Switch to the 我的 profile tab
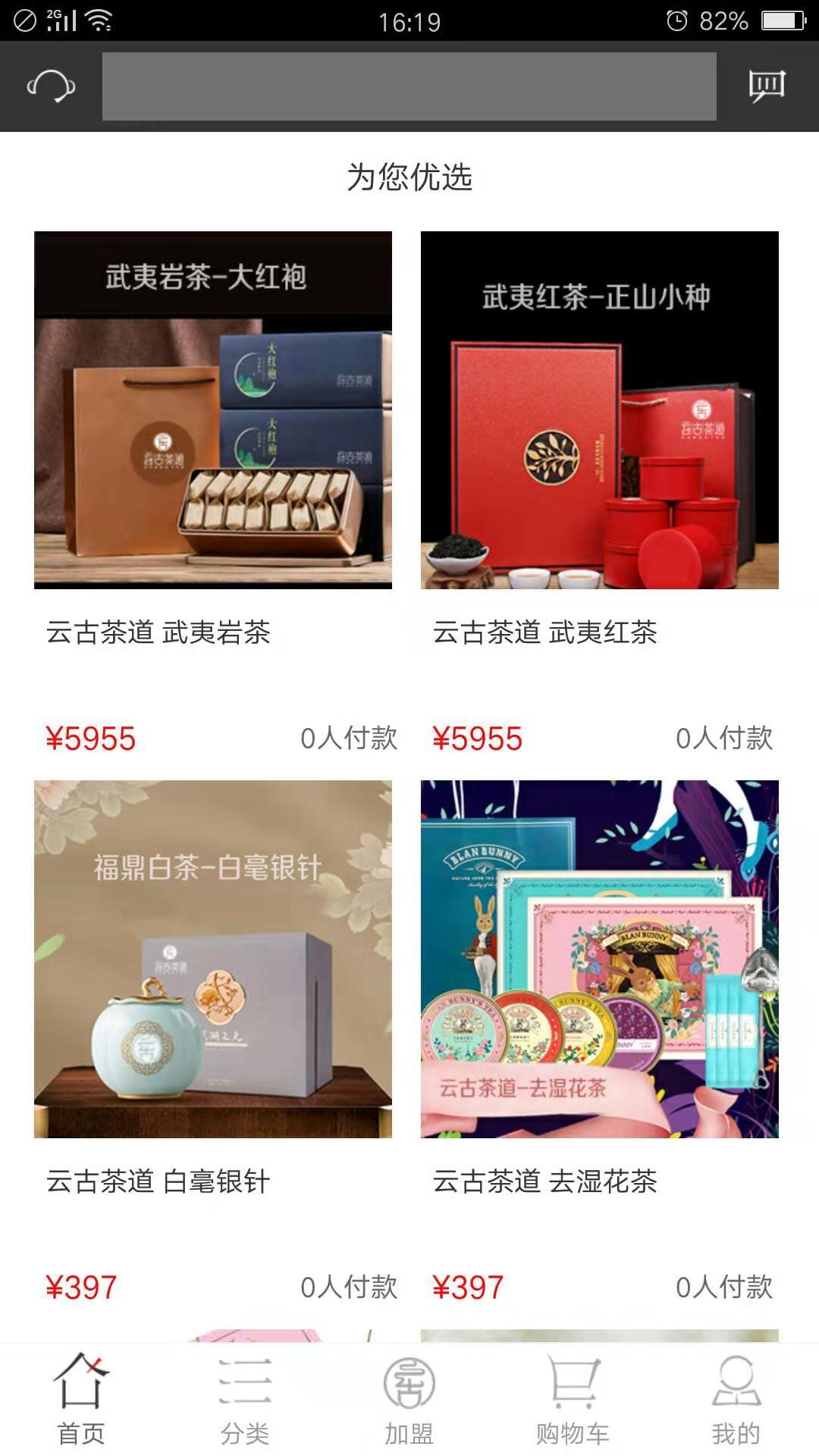 tap(736, 1400)
